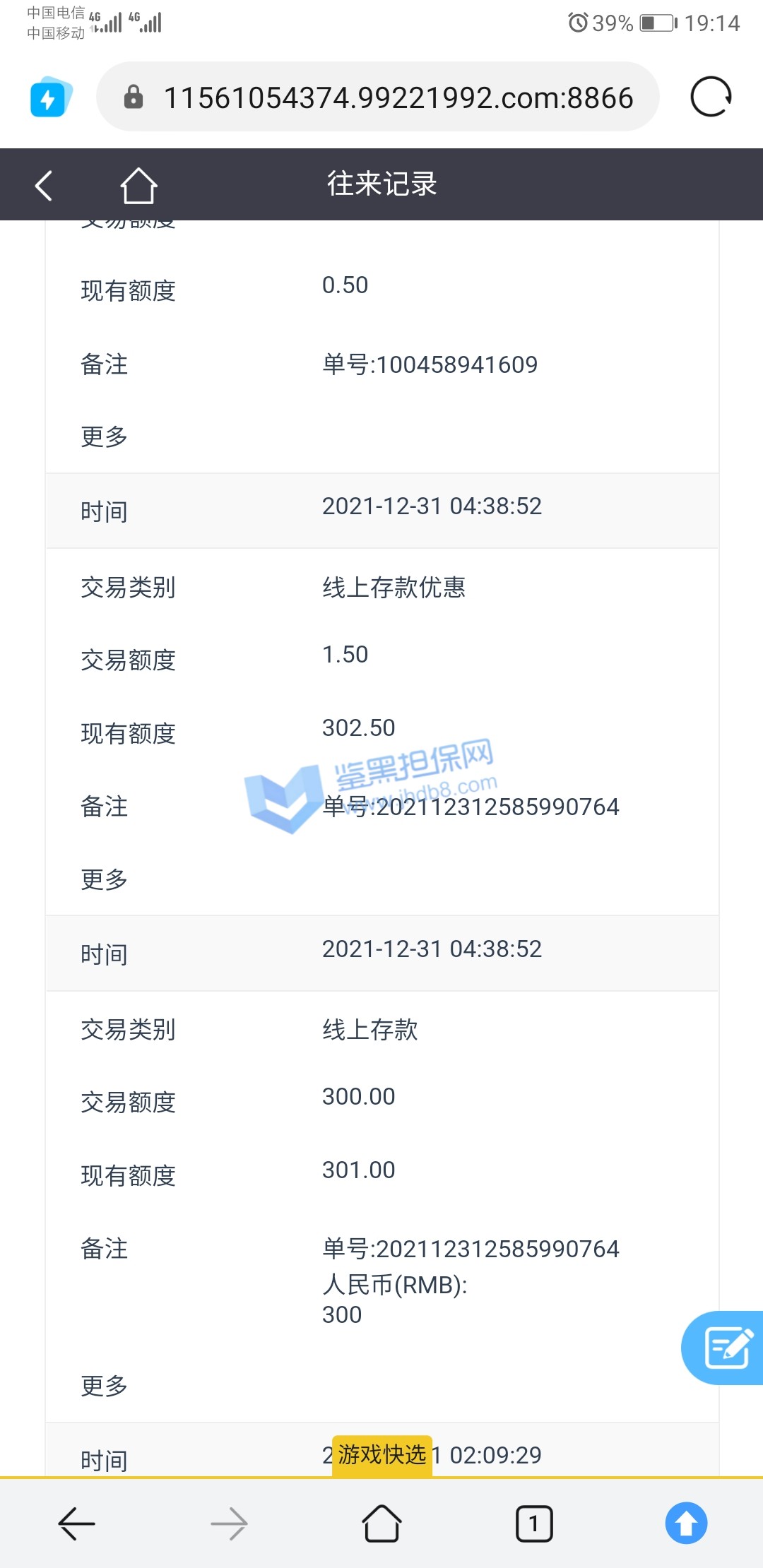Go back from the 往来记录 page
The image size is (763, 1568).
44,186
